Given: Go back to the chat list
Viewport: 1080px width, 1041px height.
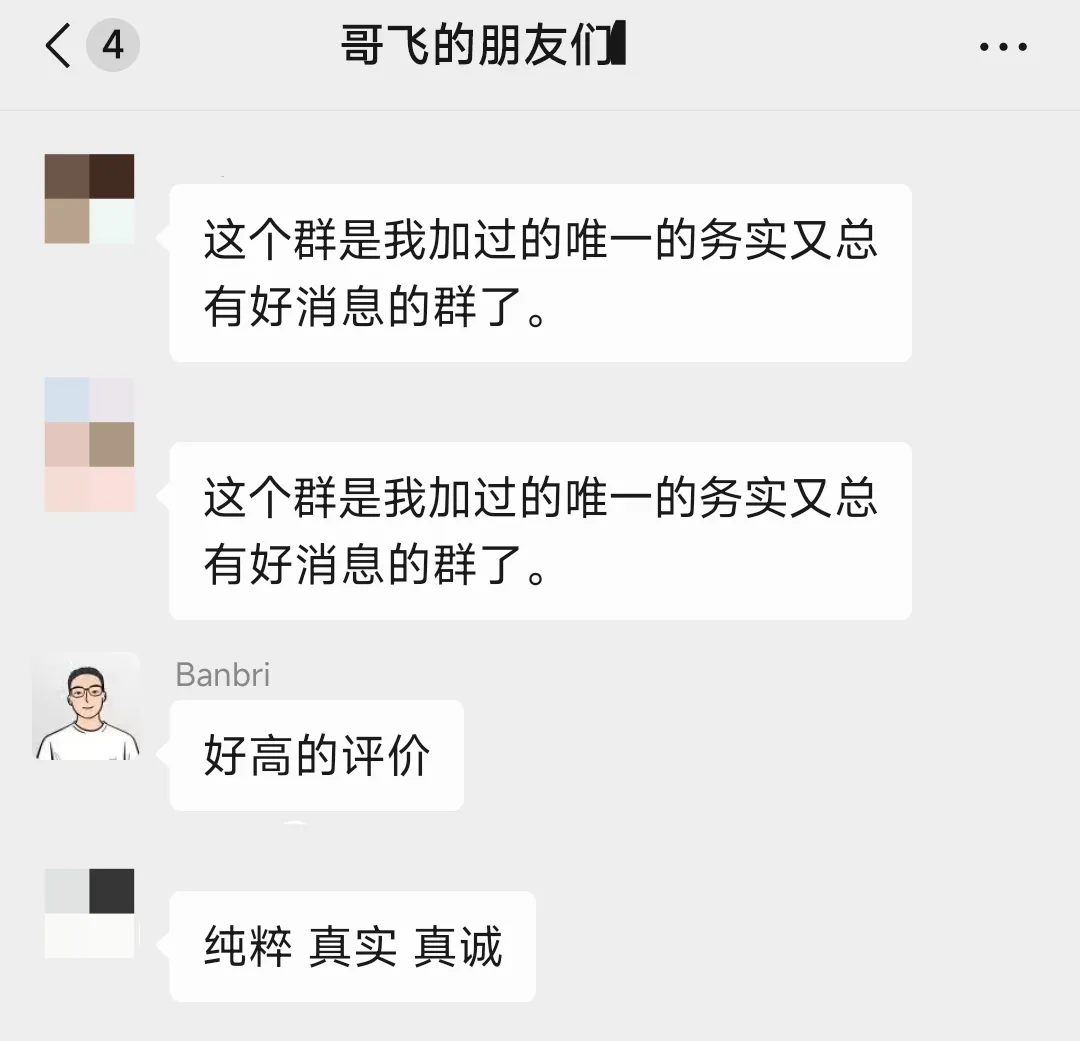Looking at the screenshot, I should tap(60, 47).
